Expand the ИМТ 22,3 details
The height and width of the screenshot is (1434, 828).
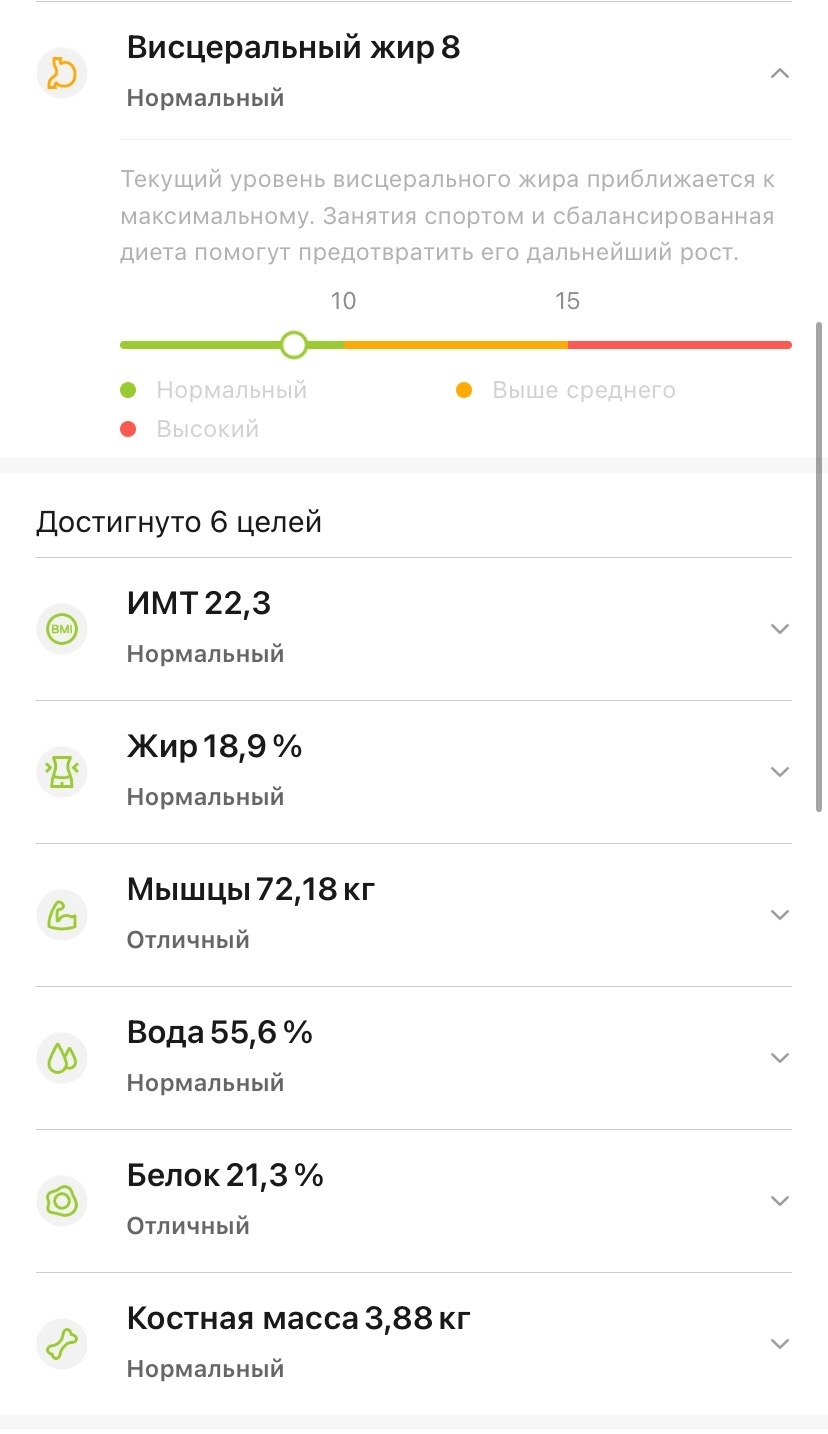coord(780,629)
